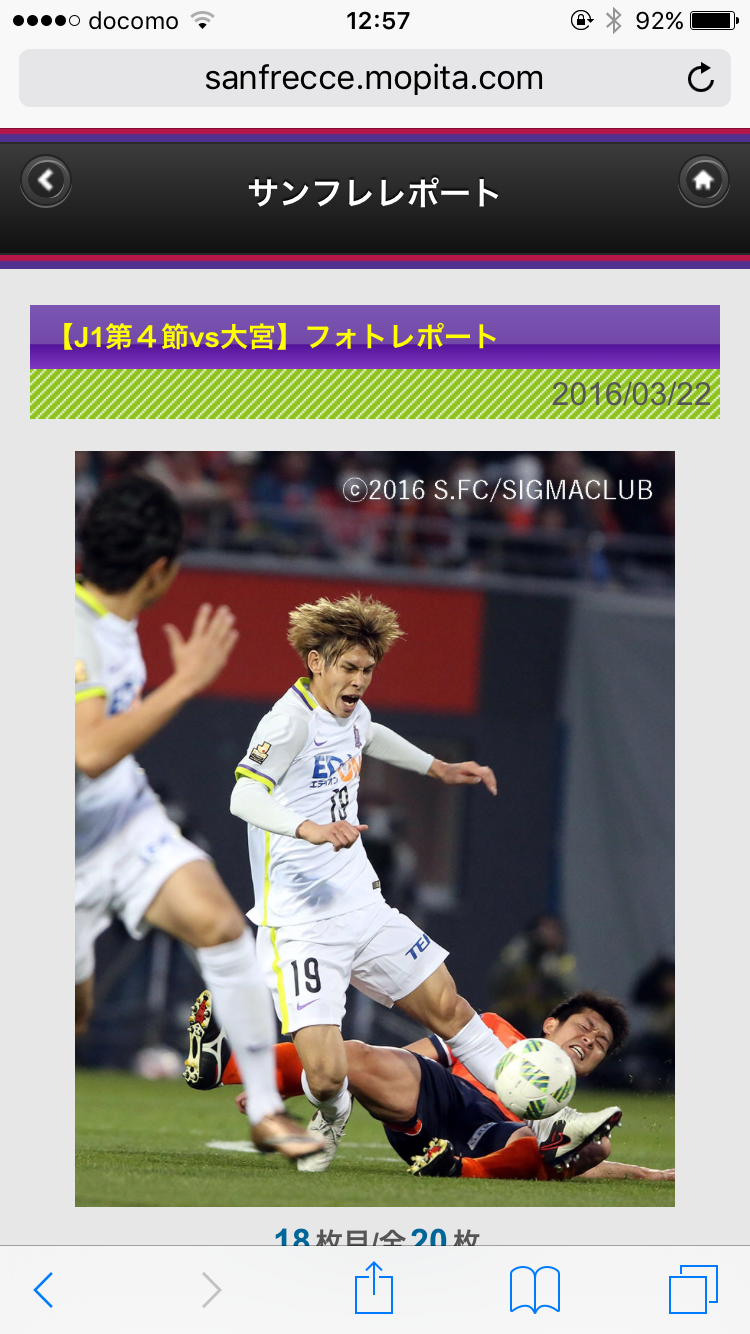Open the site home icon
The image size is (750, 1334).
tap(704, 182)
